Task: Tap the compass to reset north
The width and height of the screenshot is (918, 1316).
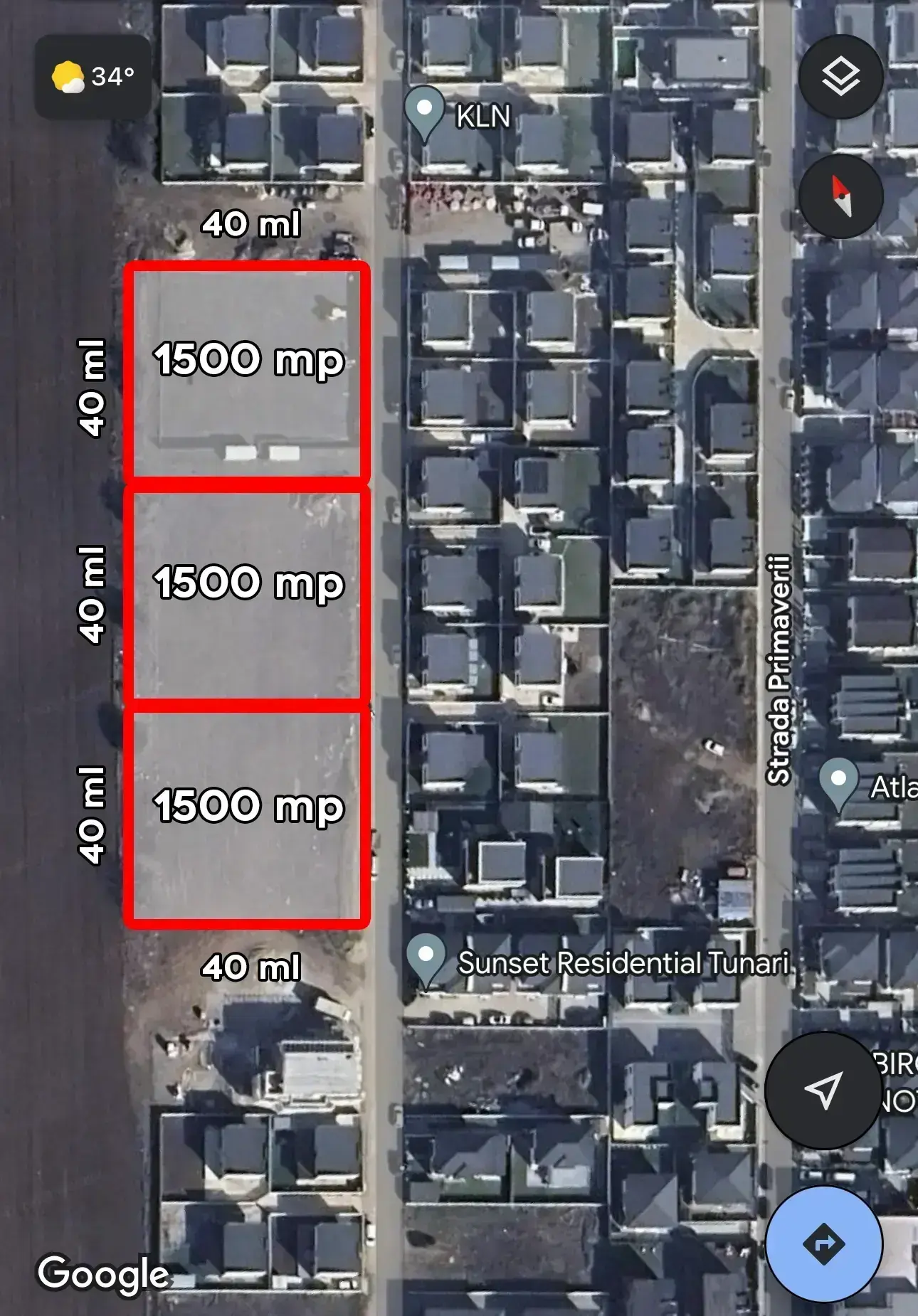Action: tap(840, 196)
